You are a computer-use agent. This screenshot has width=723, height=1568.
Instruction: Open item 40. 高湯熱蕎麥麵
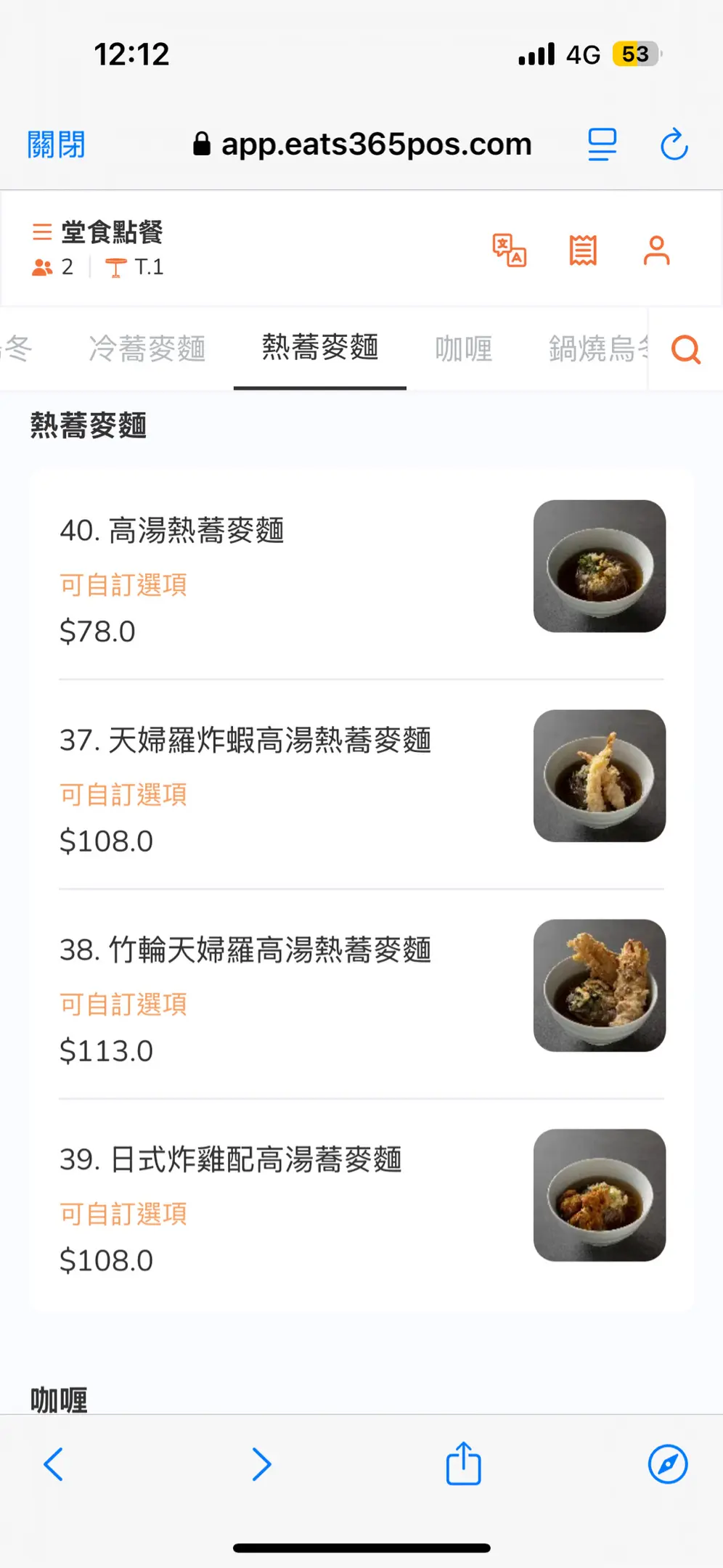click(361, 574)
